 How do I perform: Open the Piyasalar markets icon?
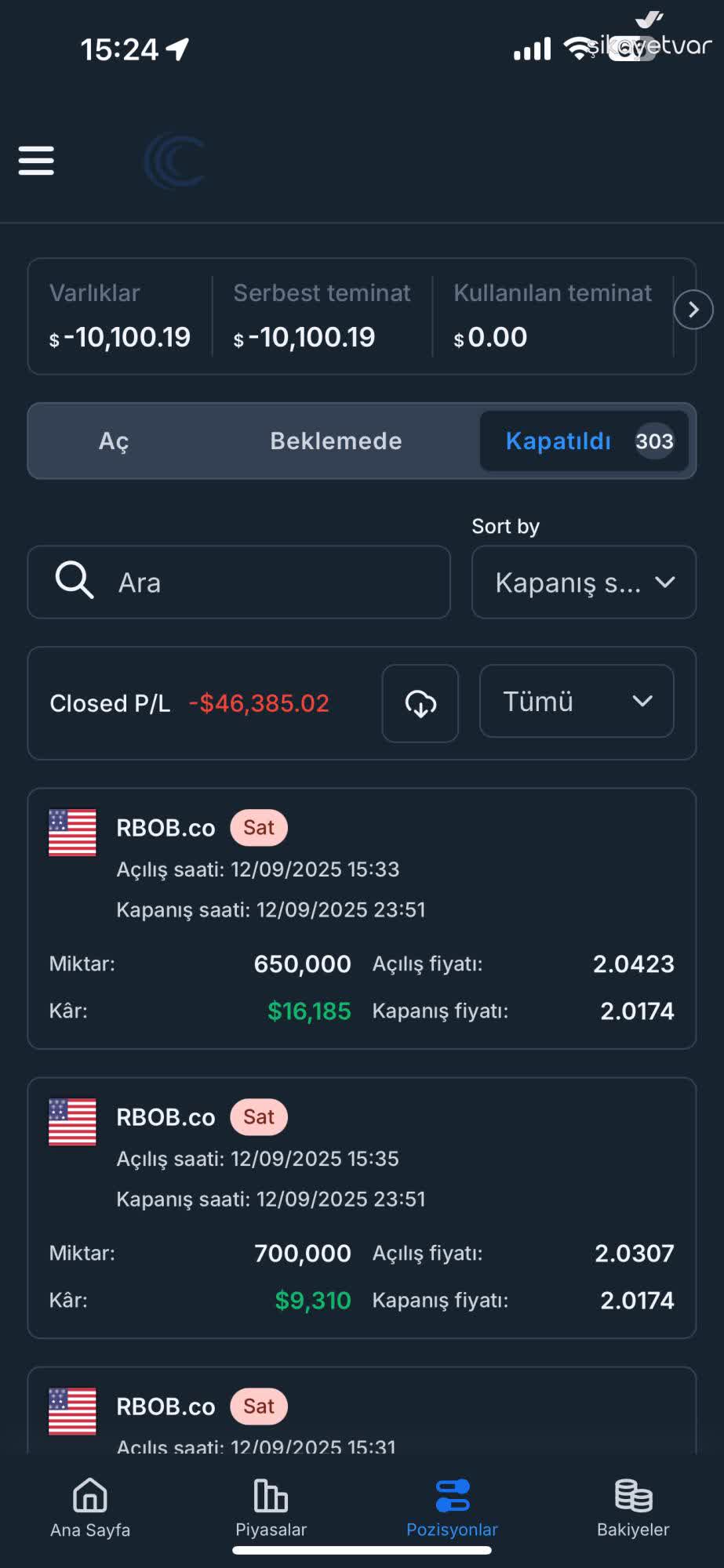click(271, 1495)
